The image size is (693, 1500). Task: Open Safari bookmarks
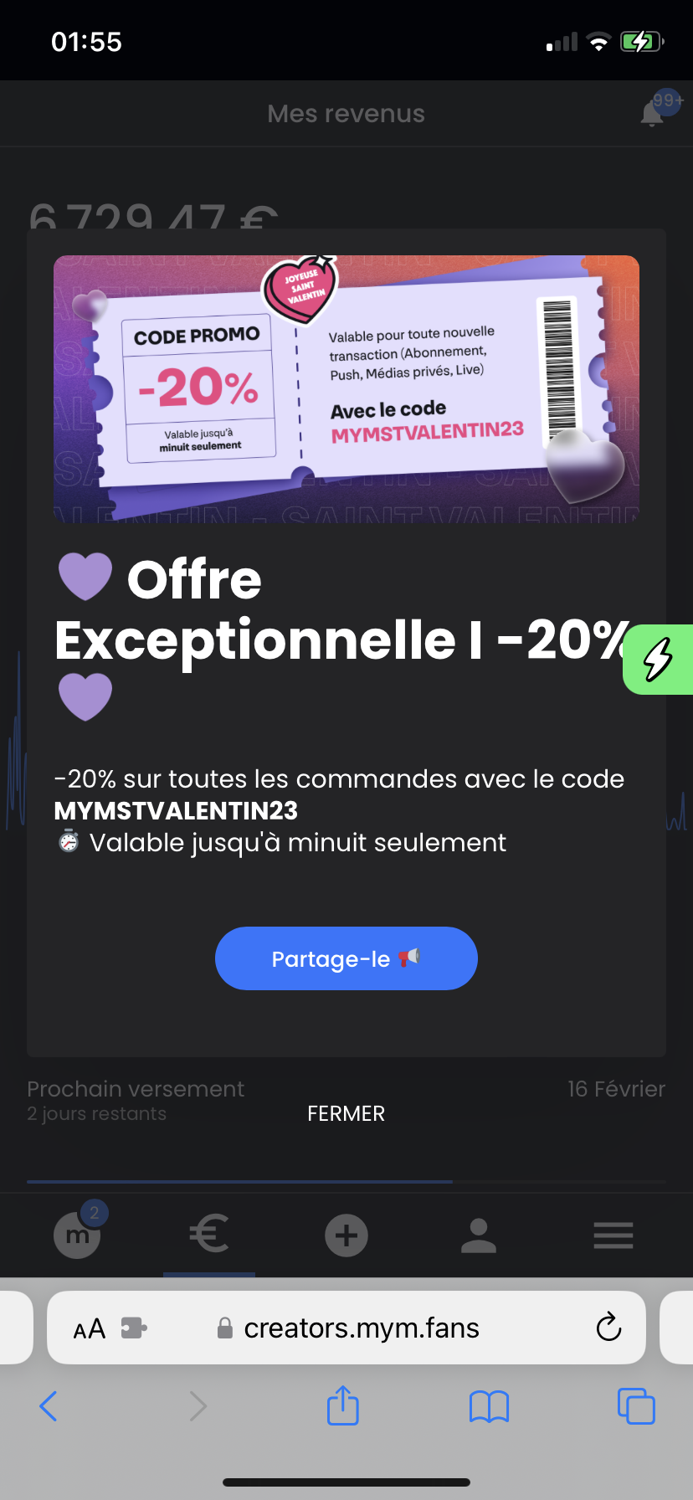pyautogui.click(x=489, y=1406)
